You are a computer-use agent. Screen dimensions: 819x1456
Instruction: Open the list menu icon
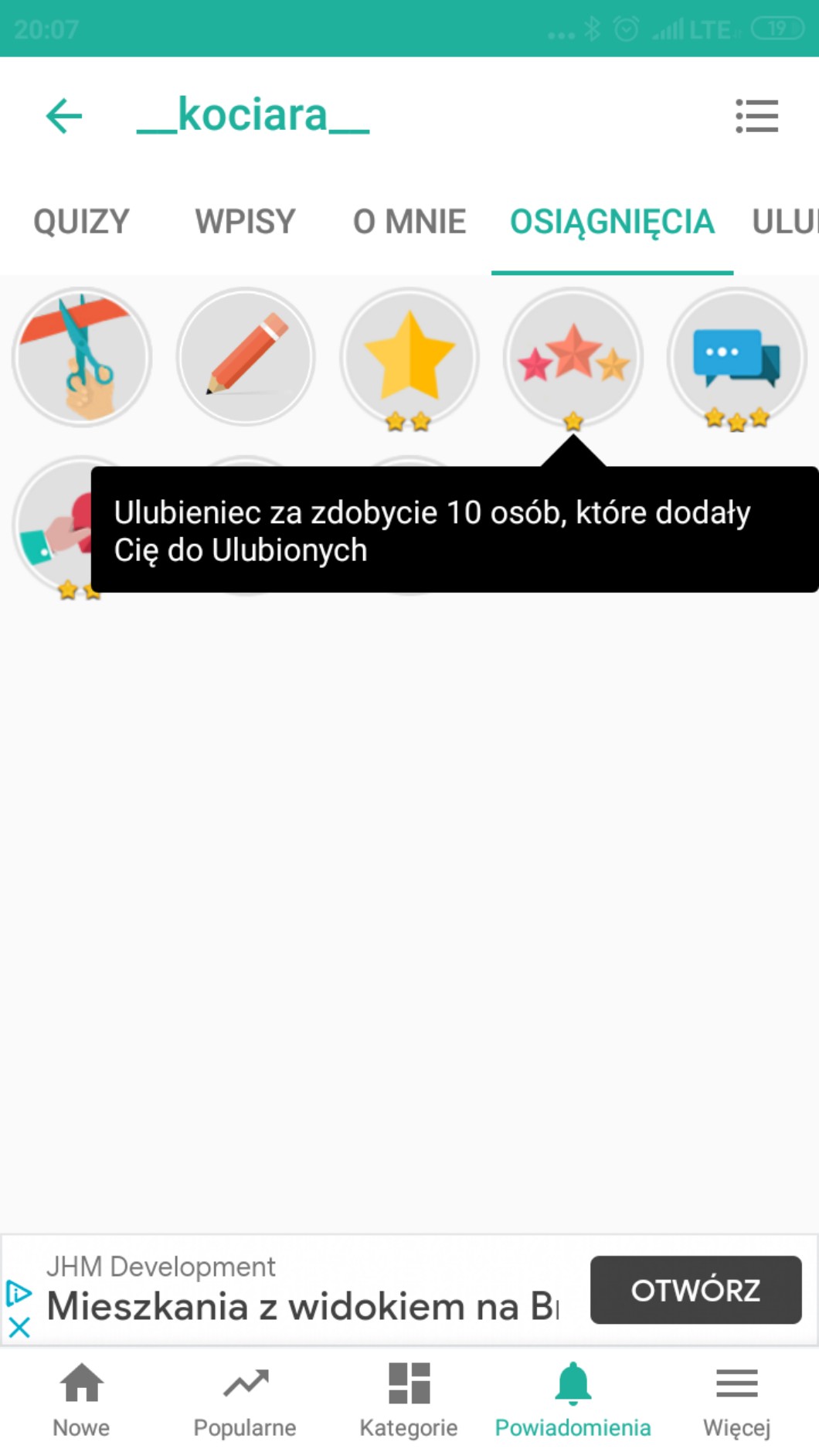click(756, 116)
